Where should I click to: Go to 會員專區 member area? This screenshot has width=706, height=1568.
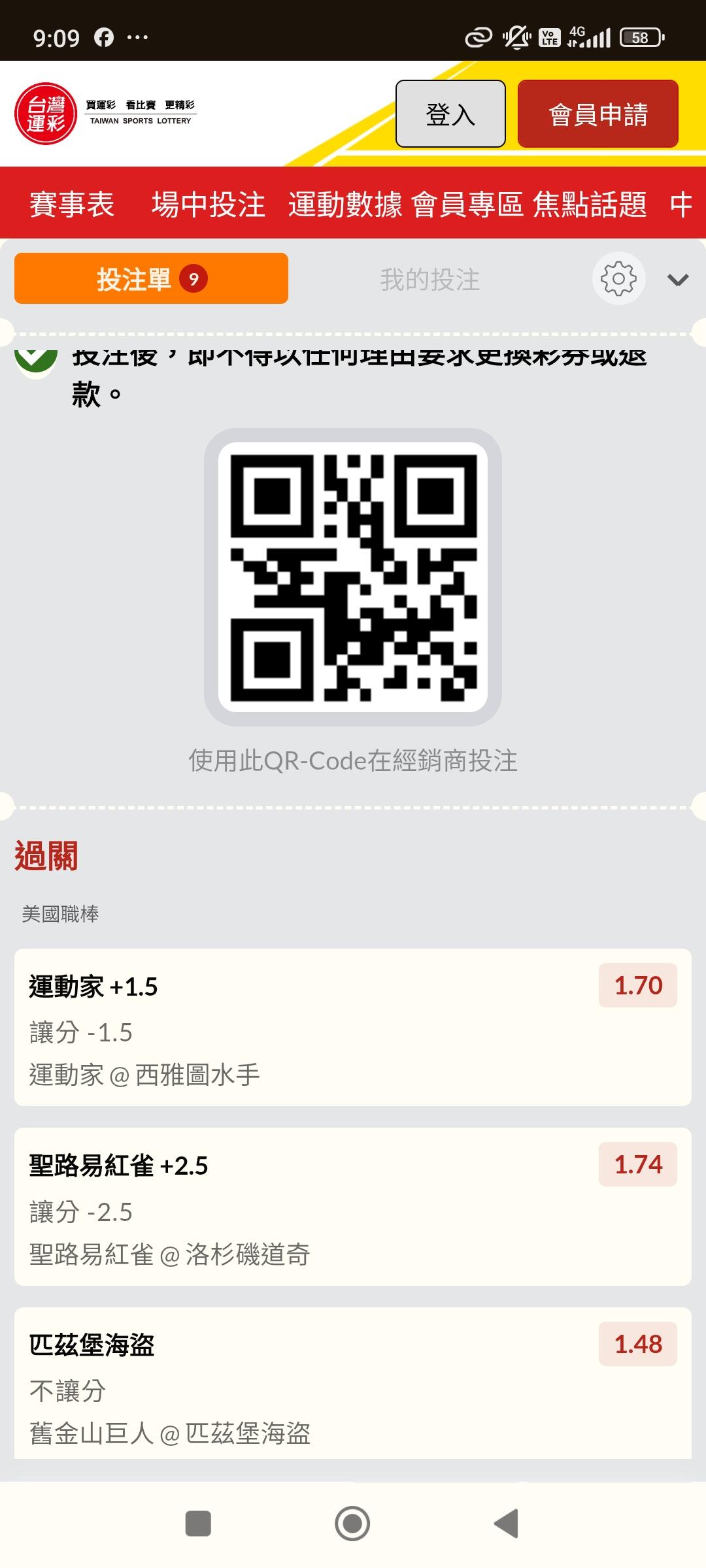[467, 204]
